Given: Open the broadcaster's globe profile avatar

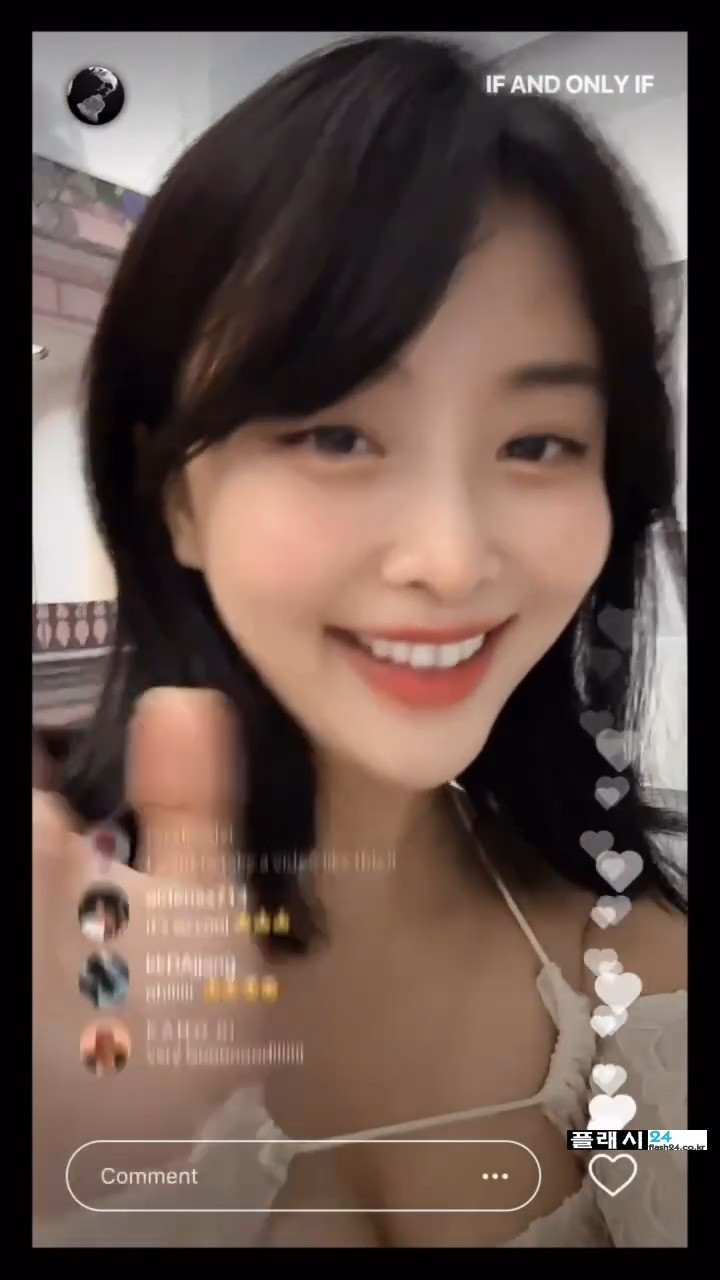Looking at the screenshot, I should tap(95, 96).
